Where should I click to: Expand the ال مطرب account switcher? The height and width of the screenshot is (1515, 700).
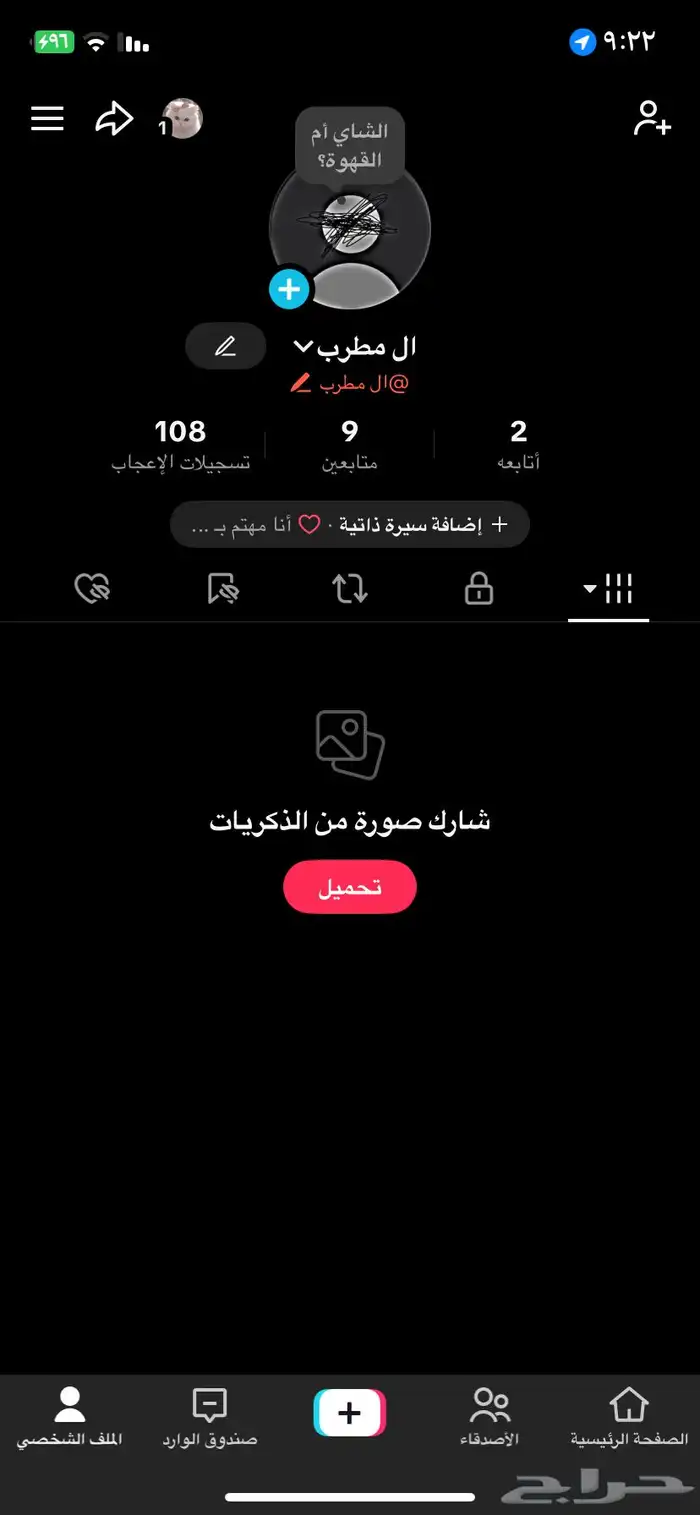pyautogui.click(x=304, y=347)
